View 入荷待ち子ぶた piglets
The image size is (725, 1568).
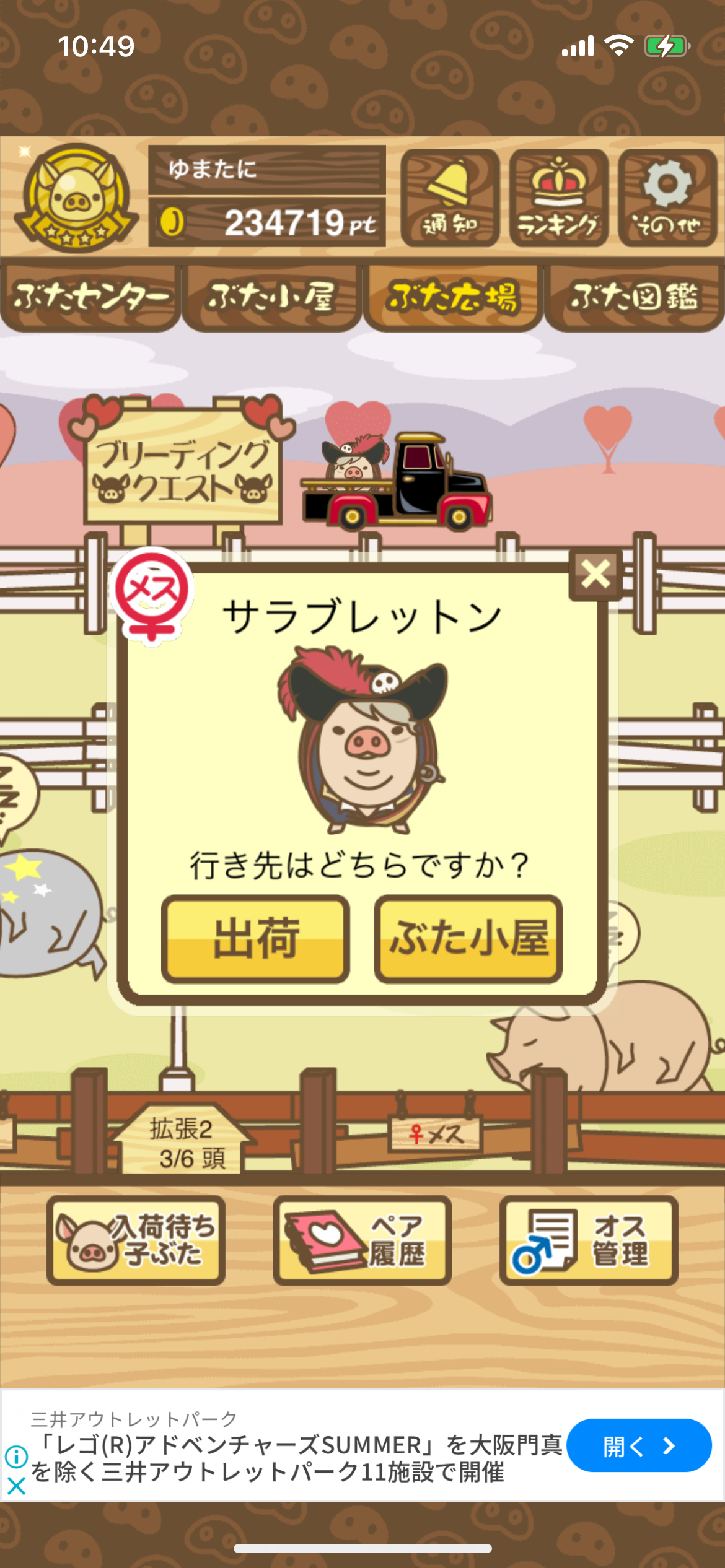pos(136,1240)
